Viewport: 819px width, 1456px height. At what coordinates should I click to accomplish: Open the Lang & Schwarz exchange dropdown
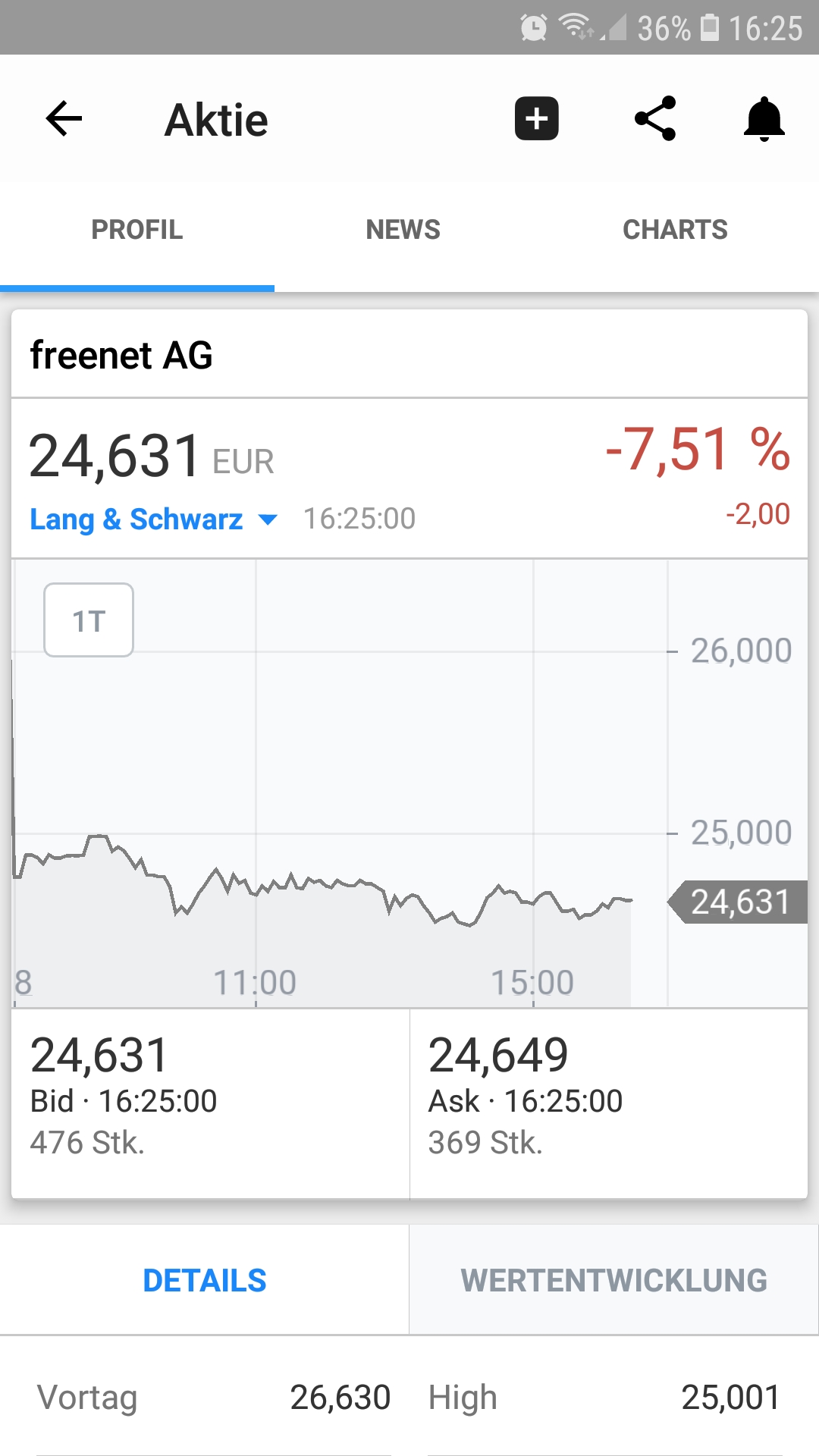click(x=154, y=519)
